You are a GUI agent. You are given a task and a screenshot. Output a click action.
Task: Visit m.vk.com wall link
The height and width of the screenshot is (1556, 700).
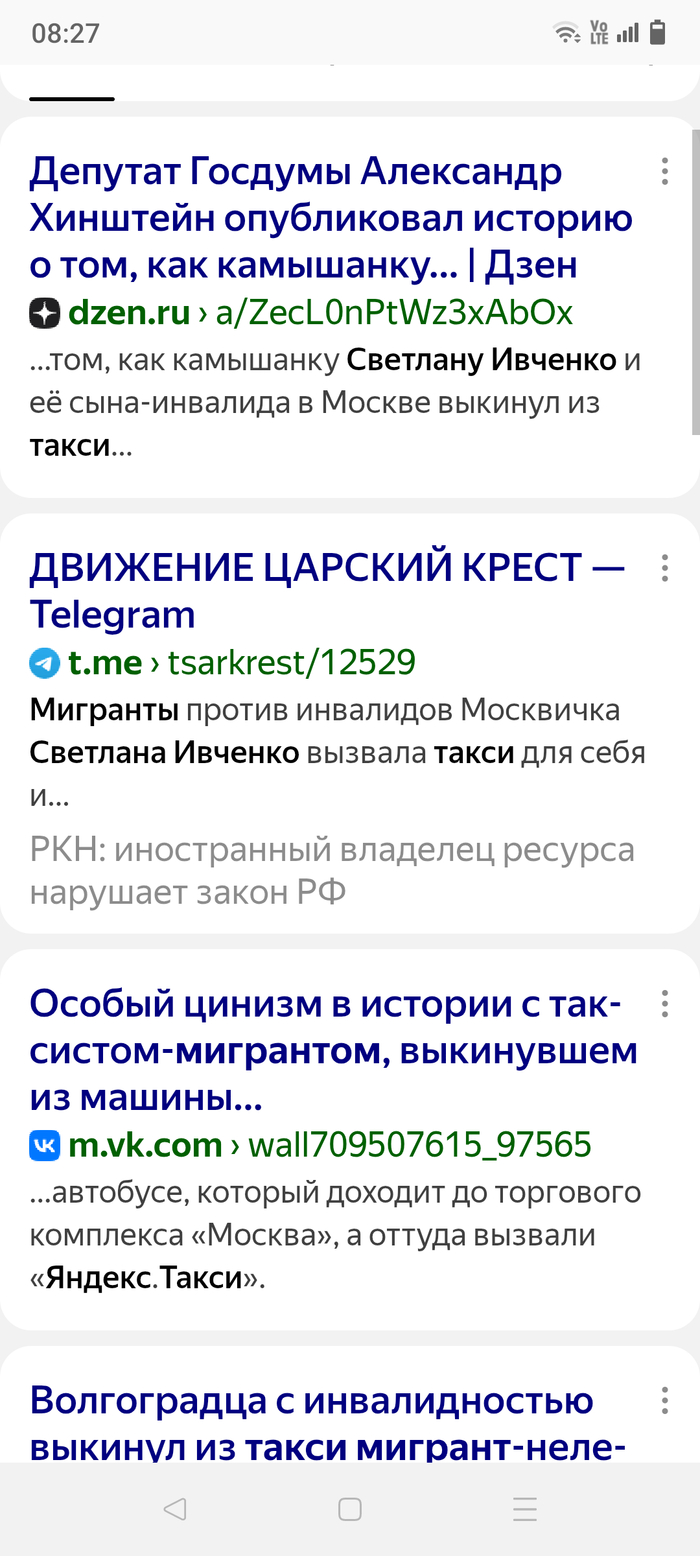coord(310,1145)
